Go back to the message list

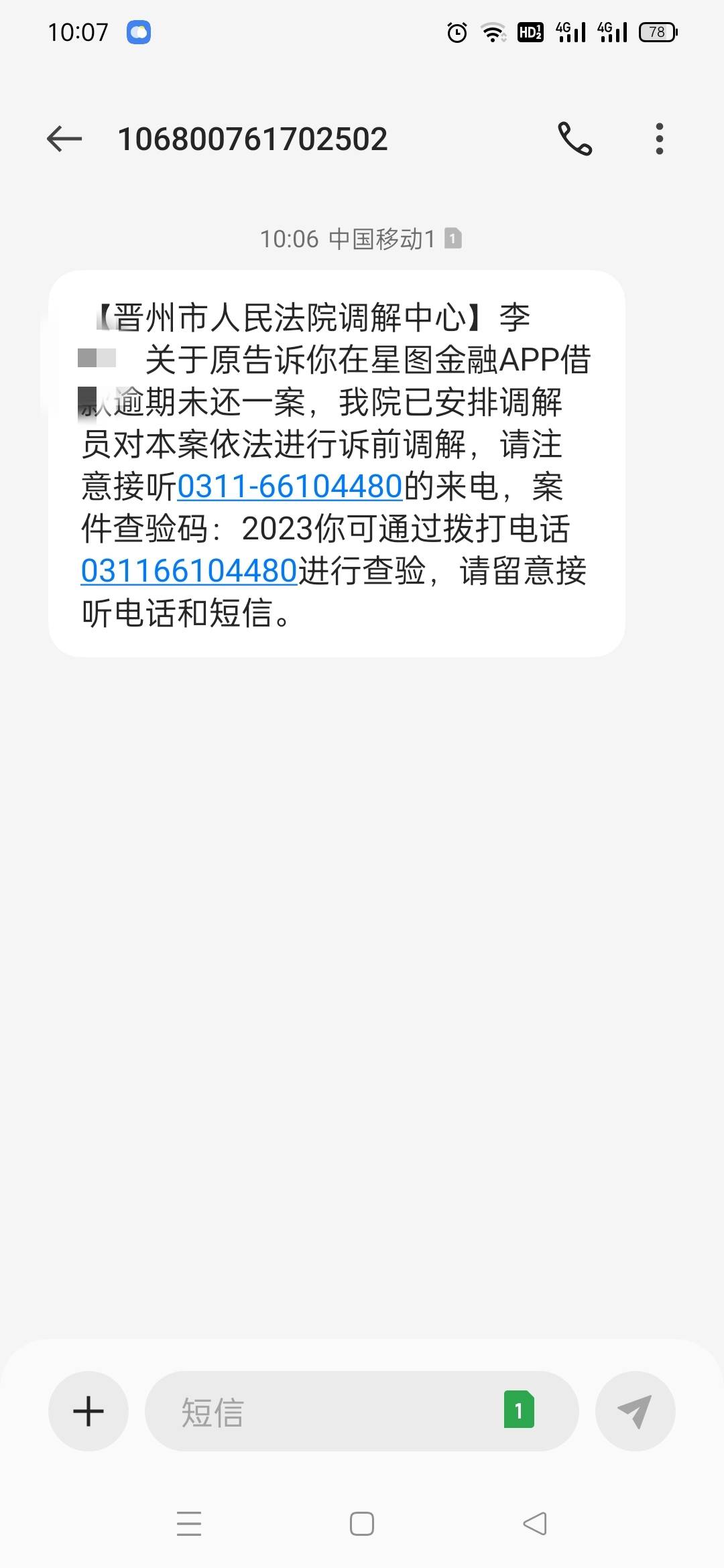click(64, 139)
